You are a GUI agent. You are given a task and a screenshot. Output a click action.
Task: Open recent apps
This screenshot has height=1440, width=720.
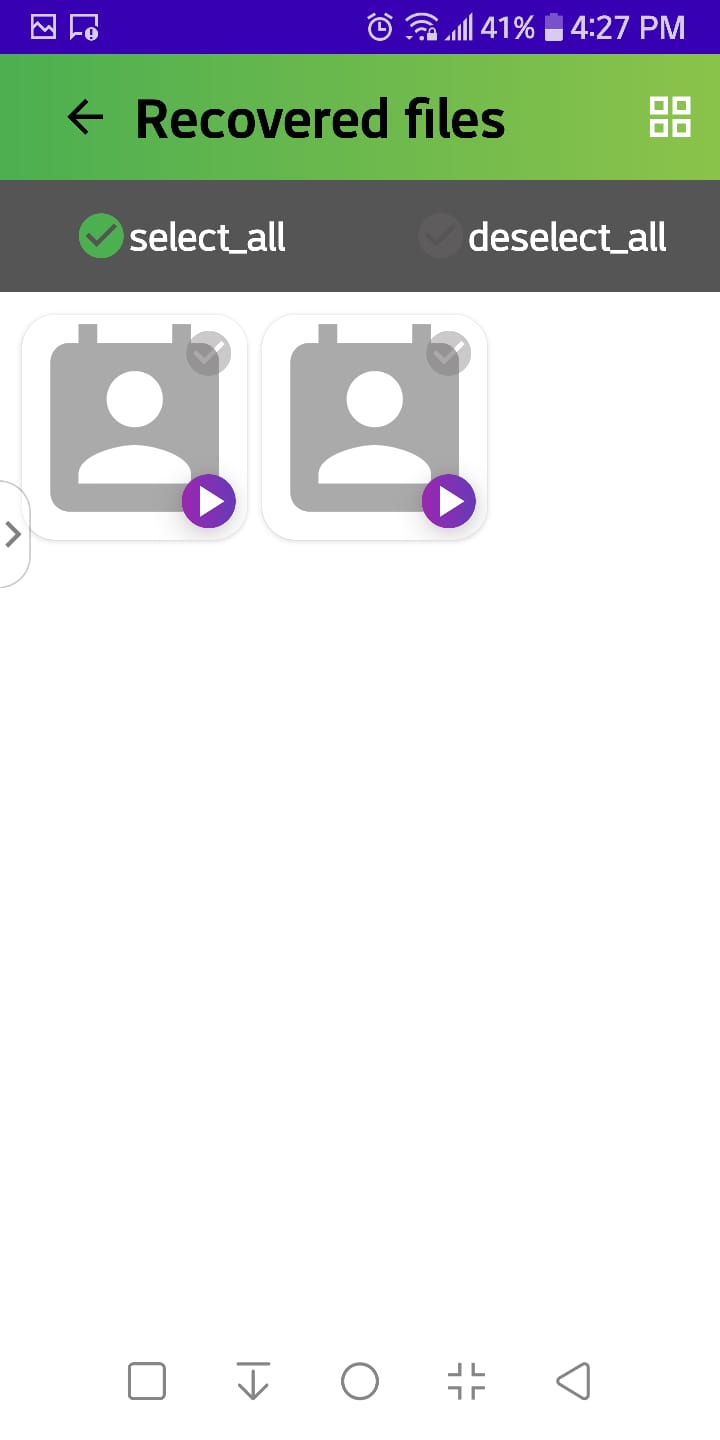pyautogui.click(x=147, y=1382)
